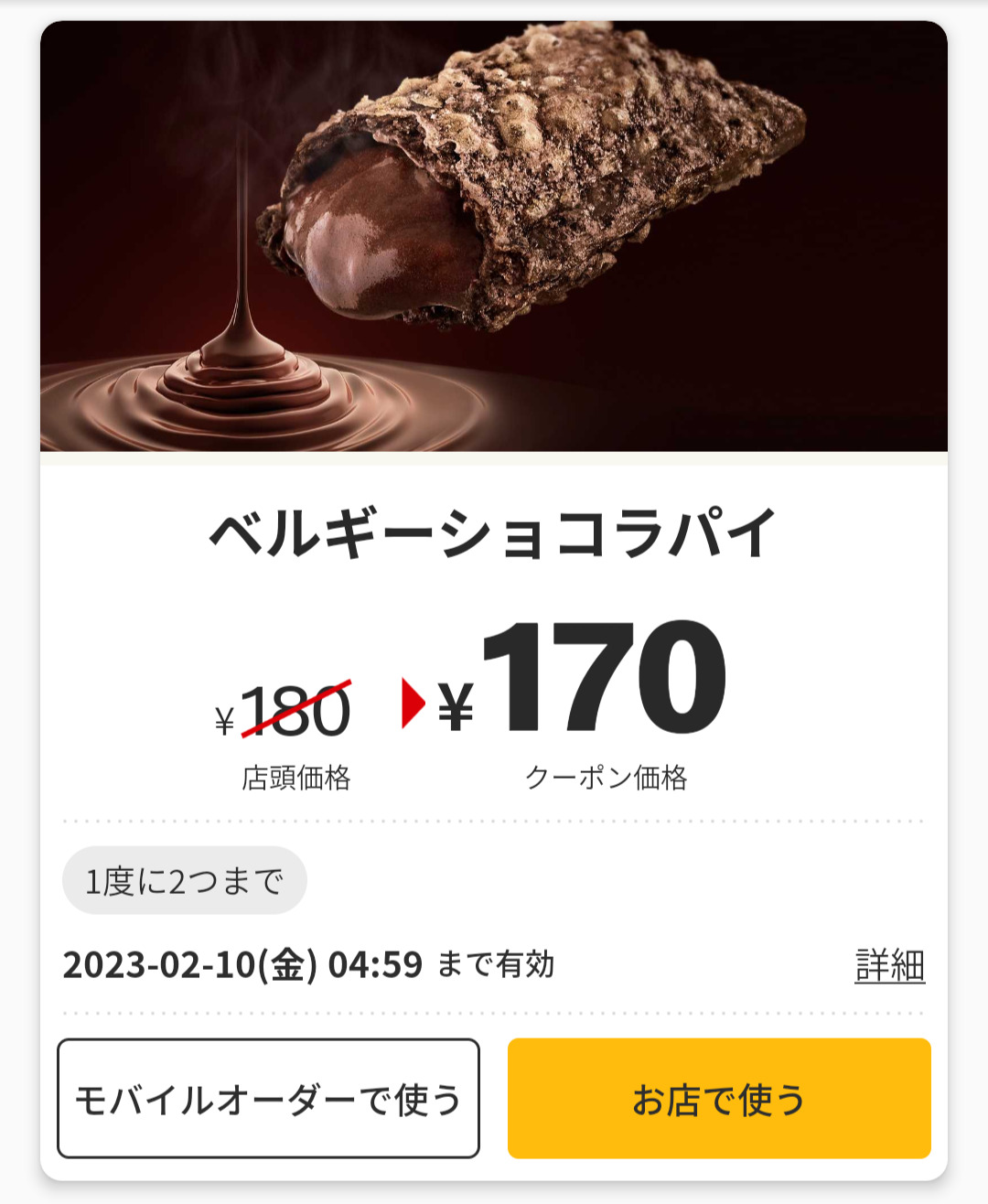This screenshot has width=988, height=1204.
Task: Open the 詳細 details link
Action: (889, 965)
